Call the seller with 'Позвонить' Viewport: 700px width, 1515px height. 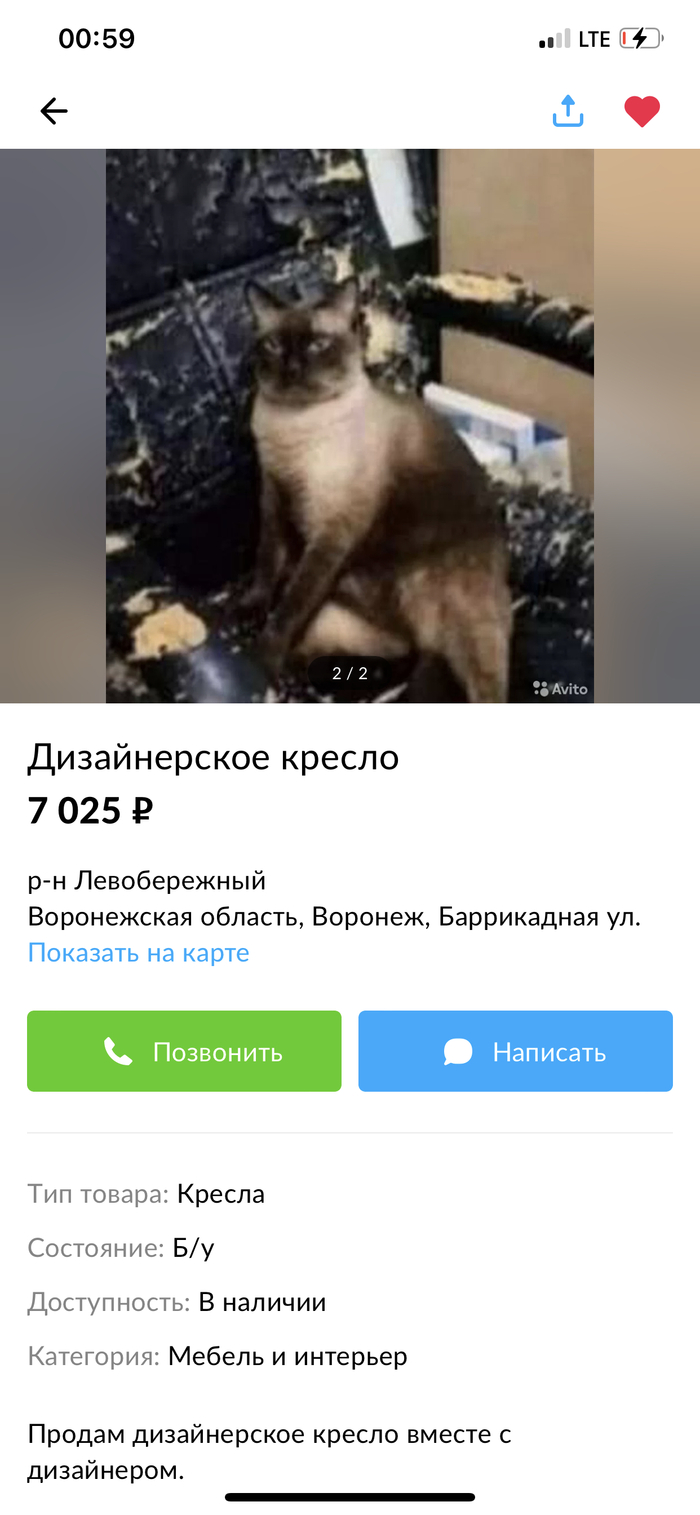point(184,1051)
